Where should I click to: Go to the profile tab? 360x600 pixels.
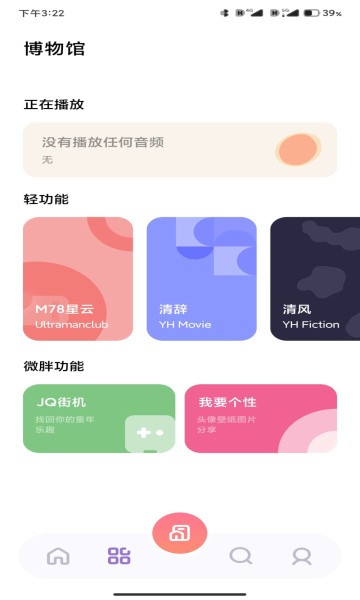(x=302, y=556)
